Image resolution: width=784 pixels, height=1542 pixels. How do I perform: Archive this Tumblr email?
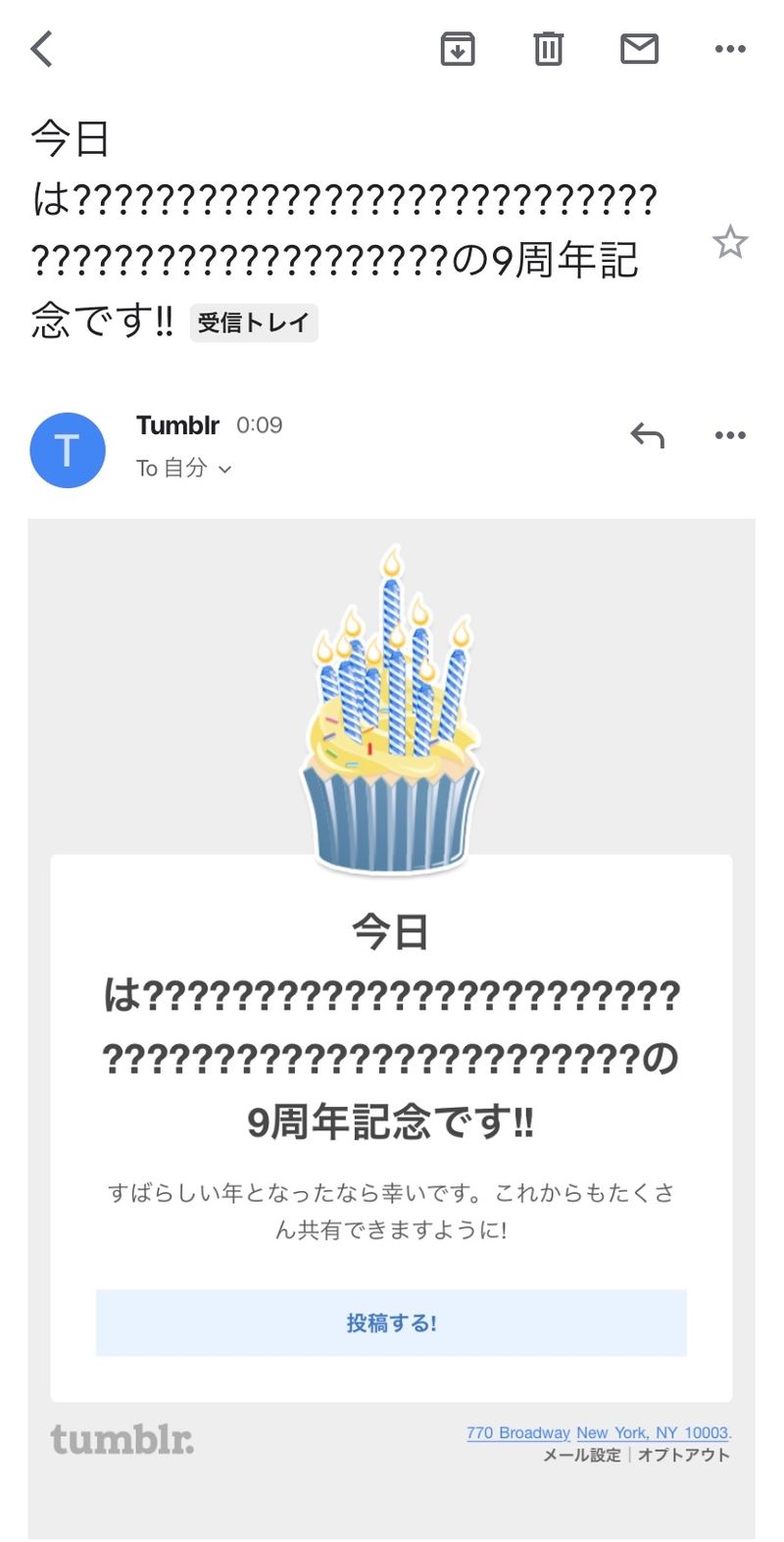(x=458, y=48)
